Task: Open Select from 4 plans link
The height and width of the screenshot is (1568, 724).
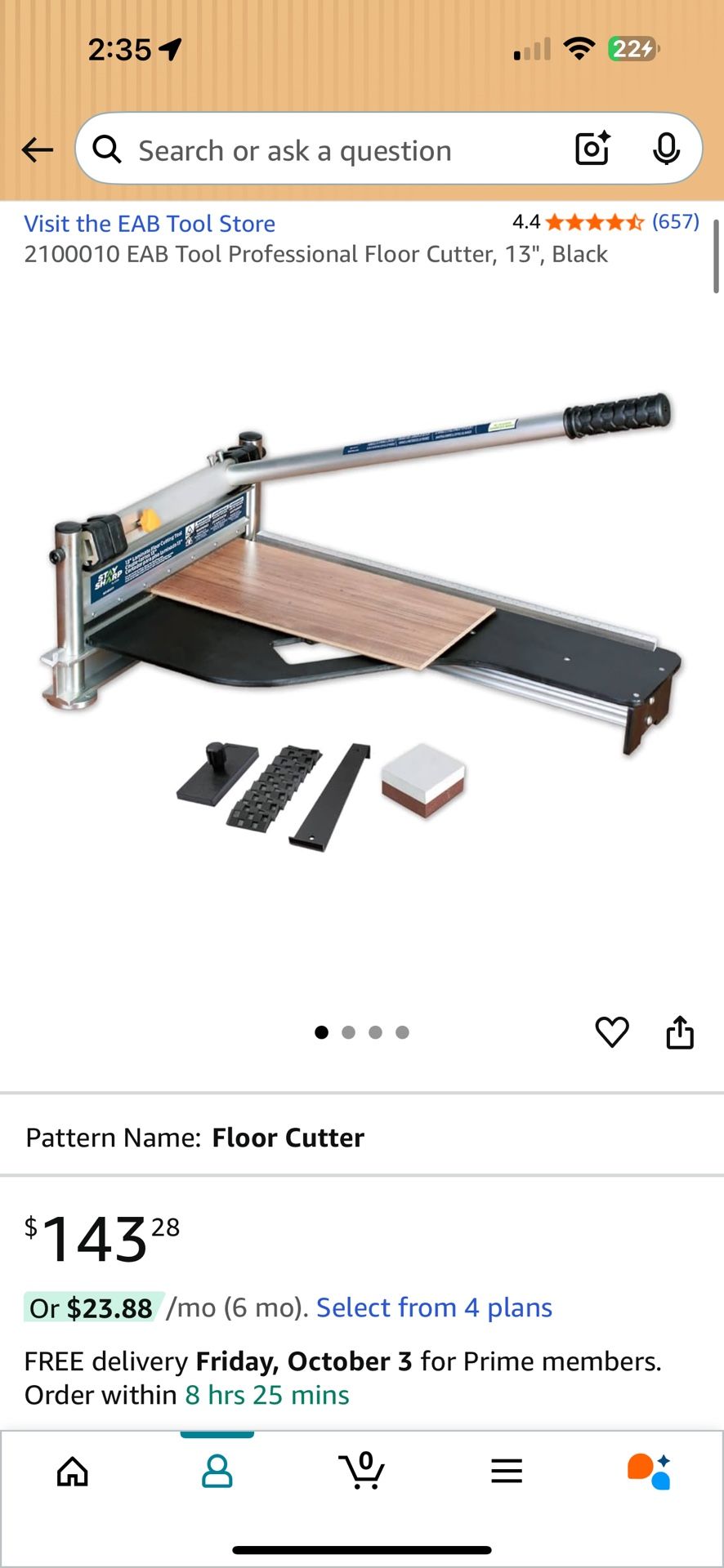Action: pos(434,1307)
